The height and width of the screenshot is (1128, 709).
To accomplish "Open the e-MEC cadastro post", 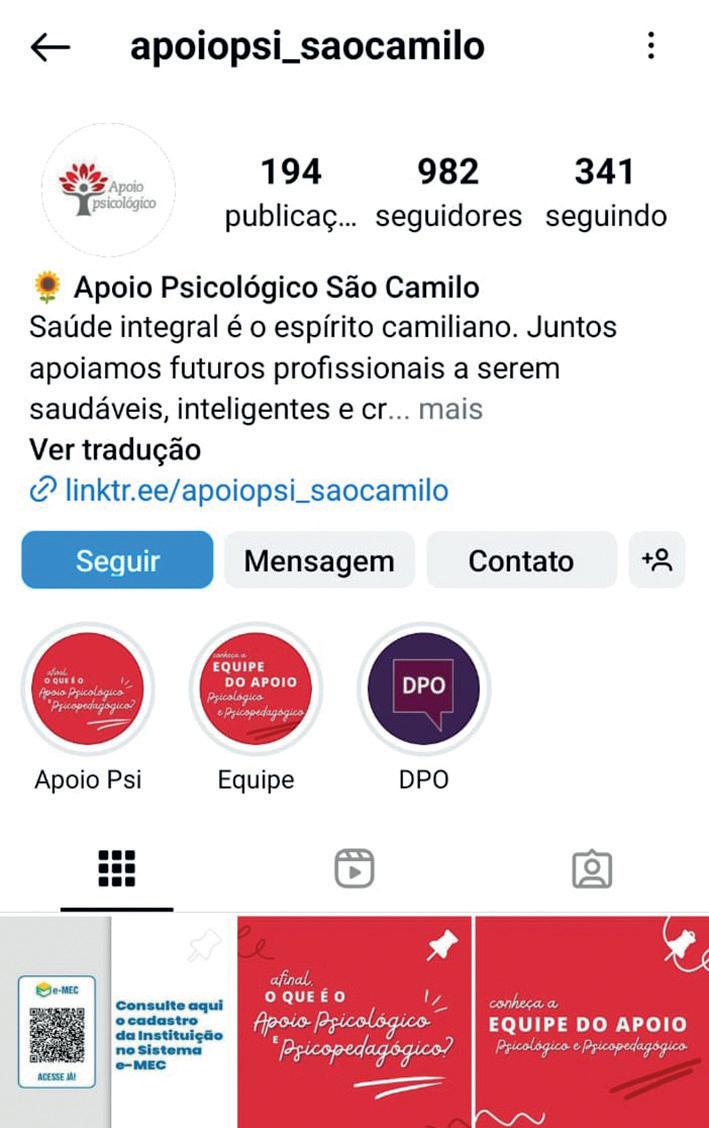I will (x=117, y=1022).
